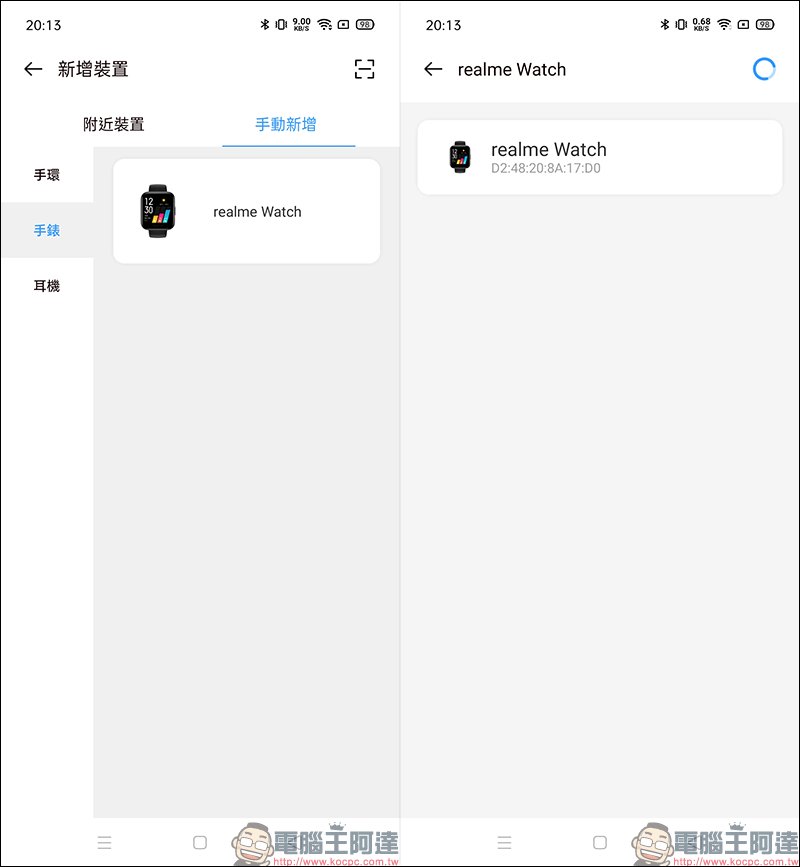This screenshot has height=867, width=800.
Task: Switch to the 附近裝置 tab
Action: [113, 125]
